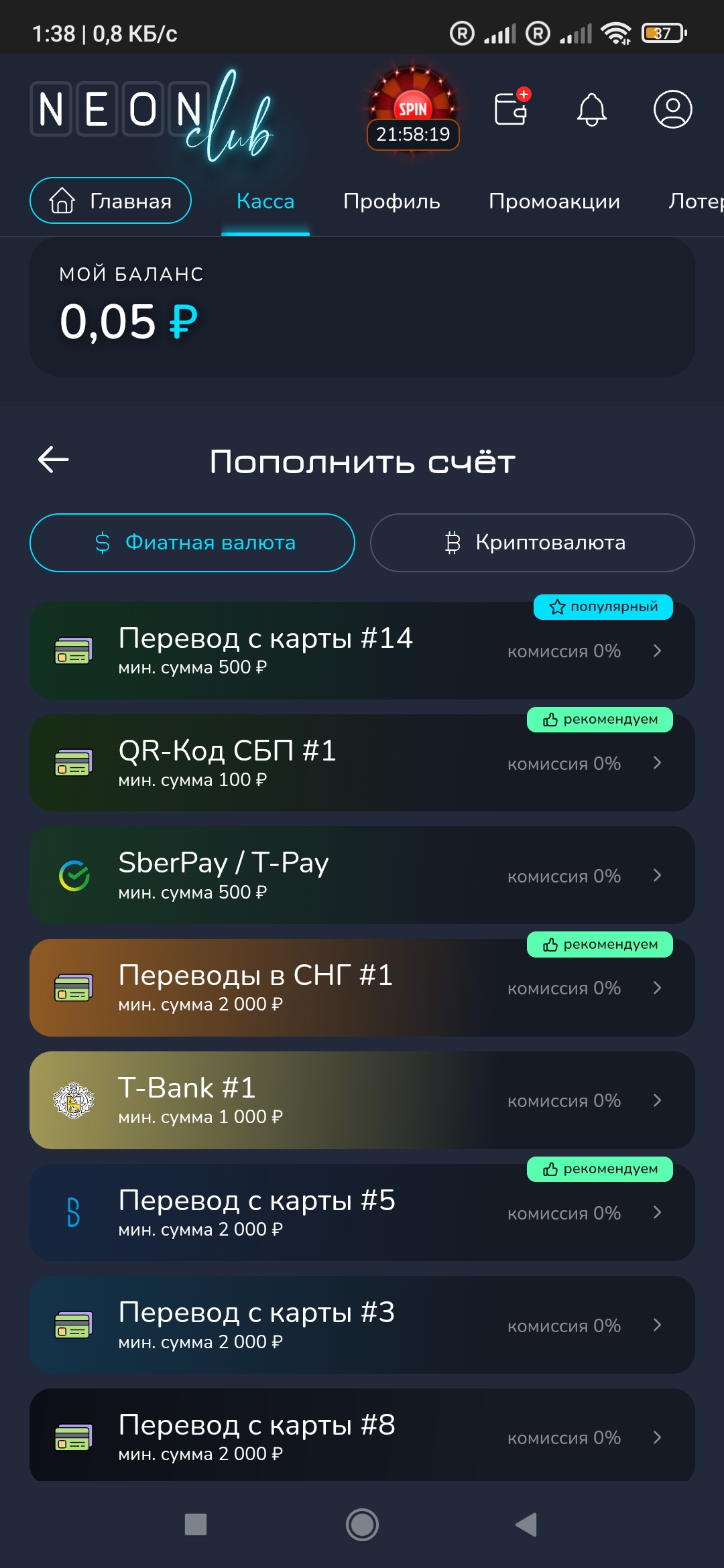Choose Перевод с карты #5 payment method
The width and height of the screenshot is (724, 1568).
[362, 1213]
